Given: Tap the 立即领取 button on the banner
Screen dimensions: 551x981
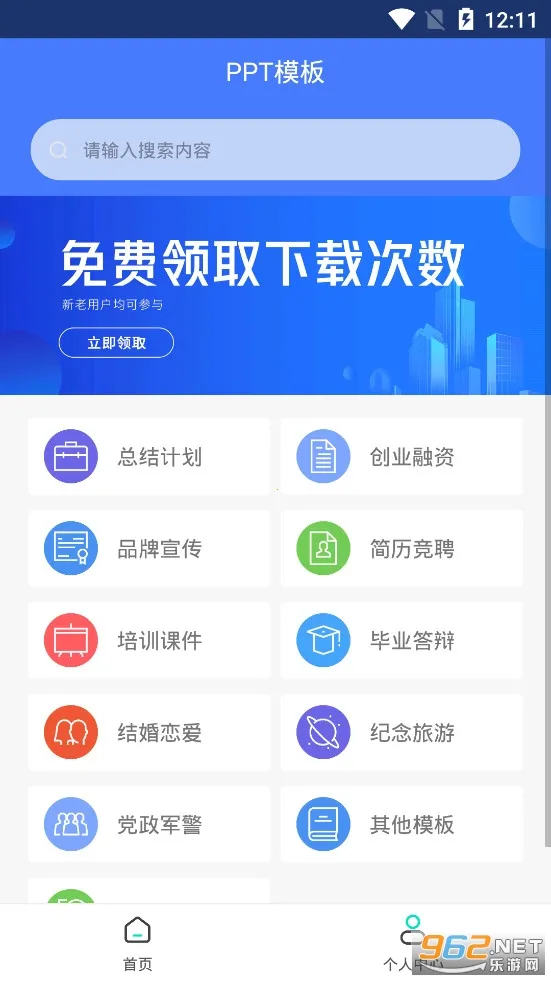Looking at the screenshot, I should [x=116, y=343].
